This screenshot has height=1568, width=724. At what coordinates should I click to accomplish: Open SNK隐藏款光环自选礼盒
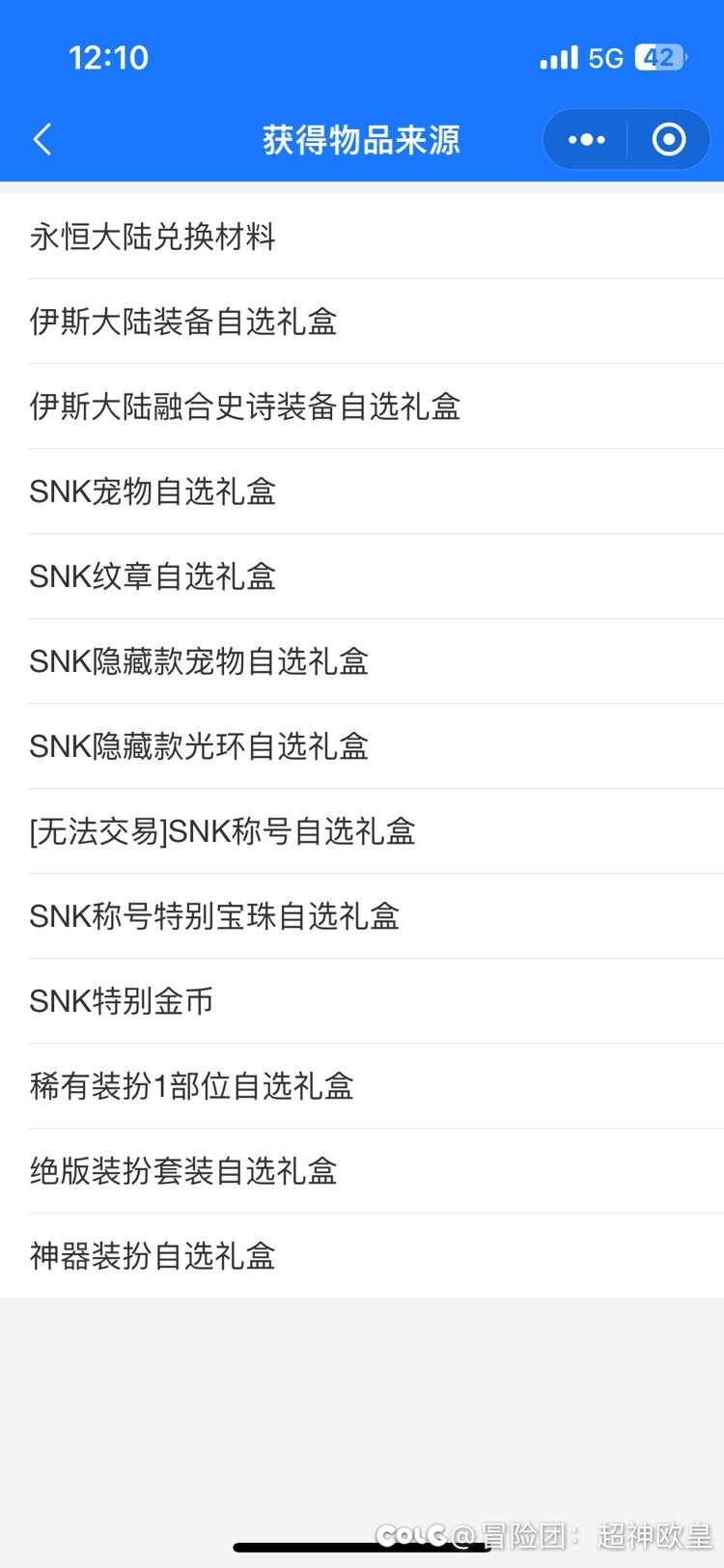click(x=362, y=746)
